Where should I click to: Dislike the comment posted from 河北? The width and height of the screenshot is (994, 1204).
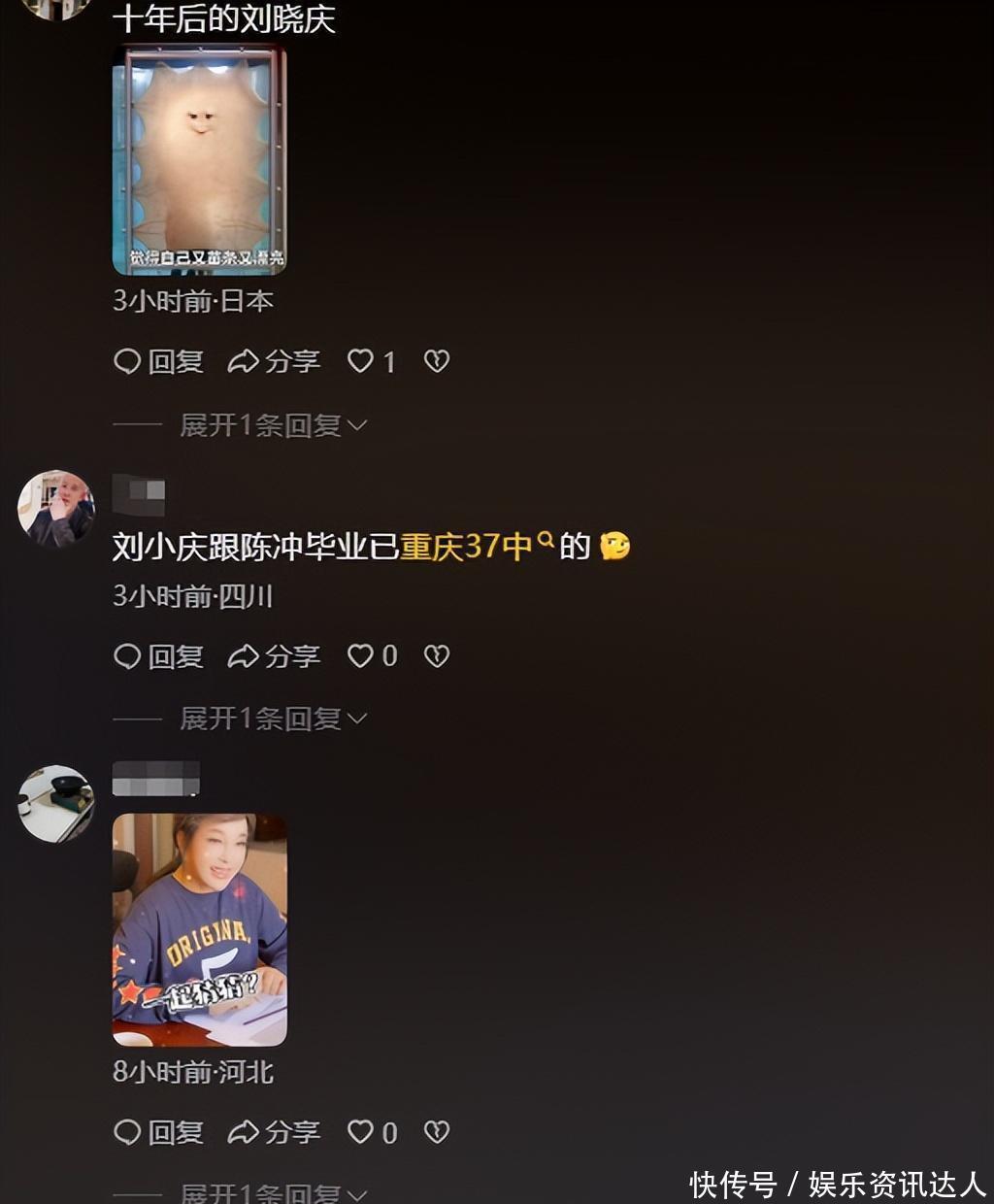pyautogui.click(x=437, y=1132)
